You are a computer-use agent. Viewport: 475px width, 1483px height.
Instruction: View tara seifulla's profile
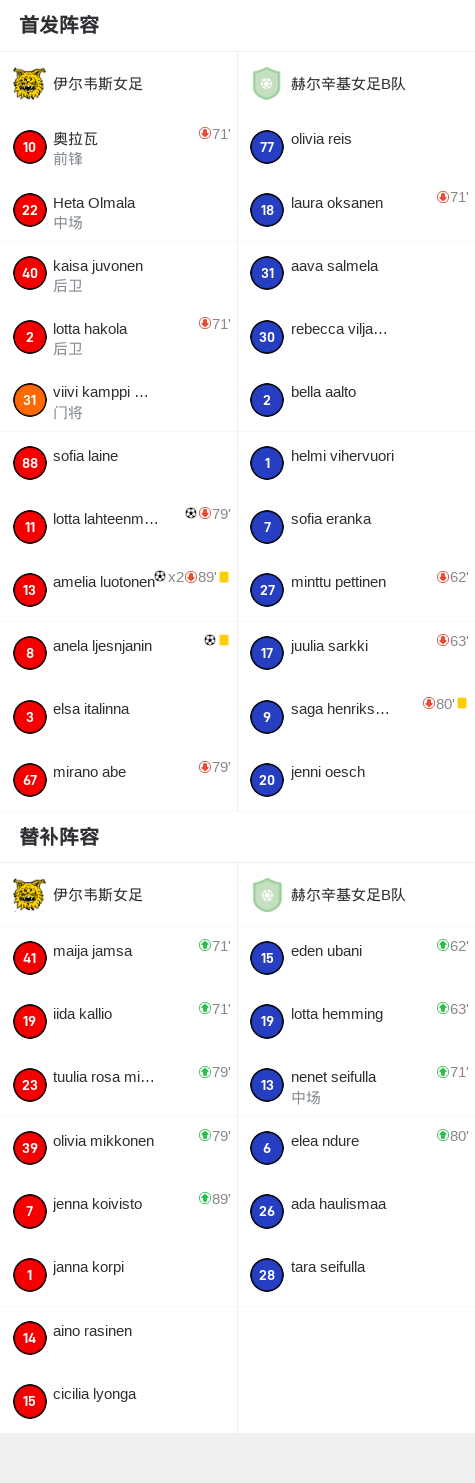point(356,1275)
